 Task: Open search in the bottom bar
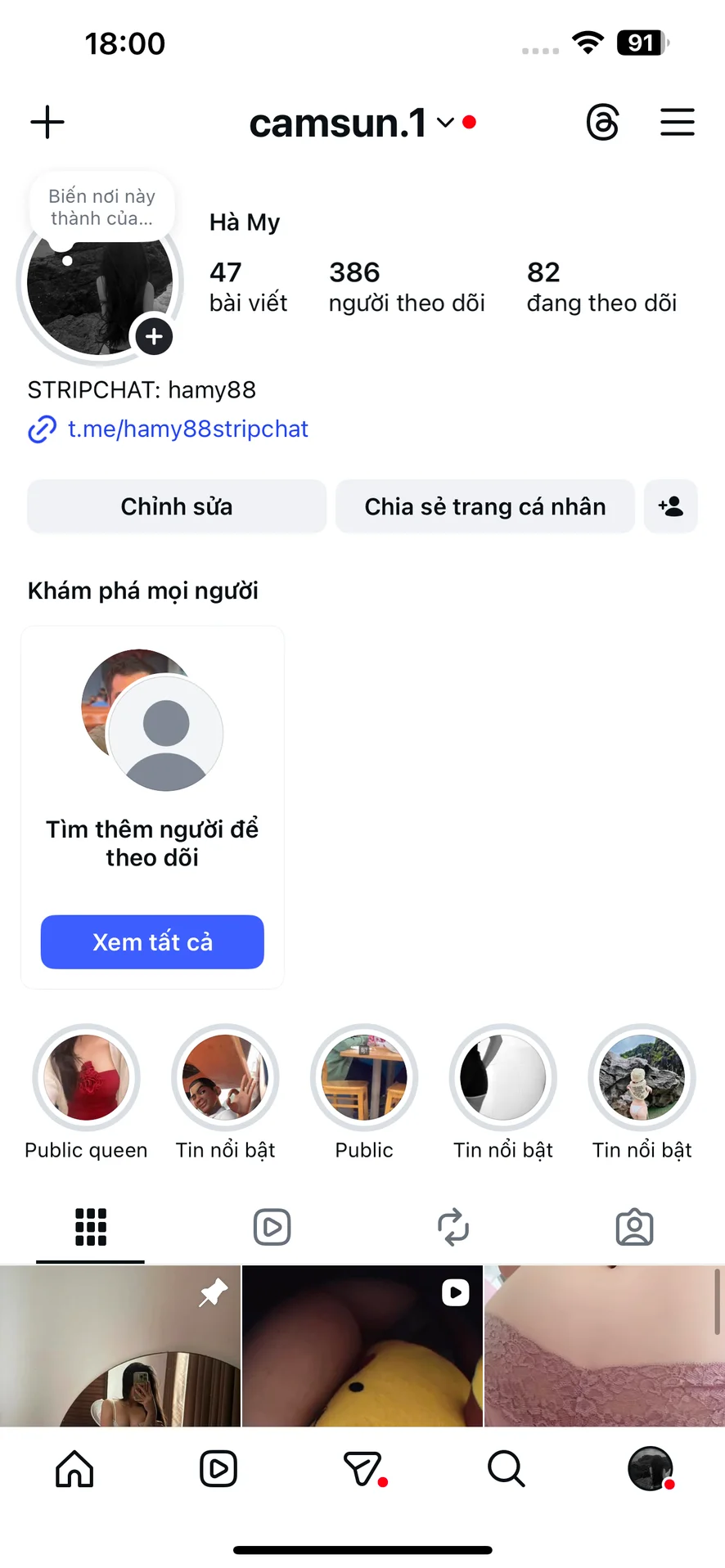pos(507,1469)
